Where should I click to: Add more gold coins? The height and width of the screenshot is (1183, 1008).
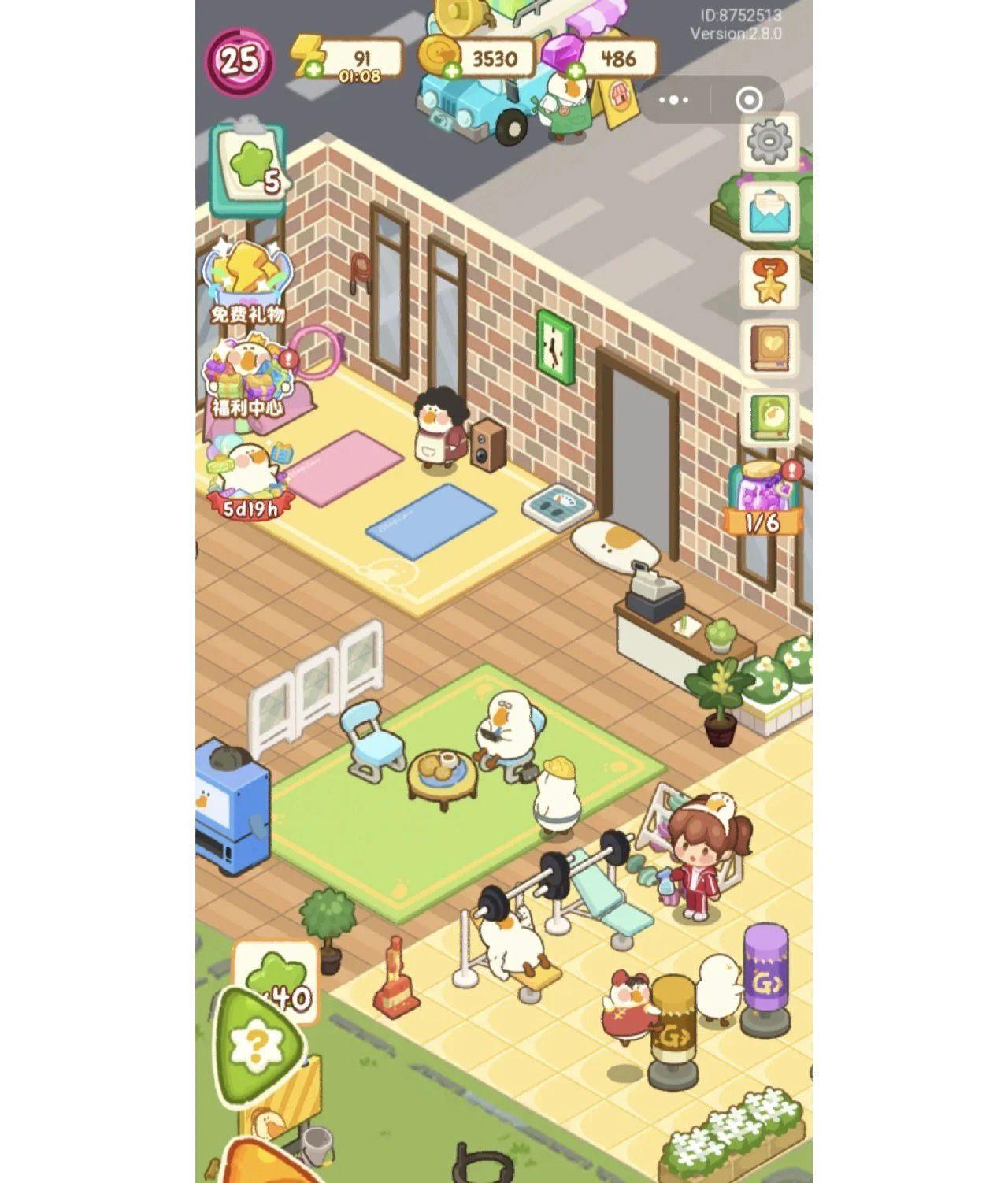pyautogui.click(x=451, y=72)
